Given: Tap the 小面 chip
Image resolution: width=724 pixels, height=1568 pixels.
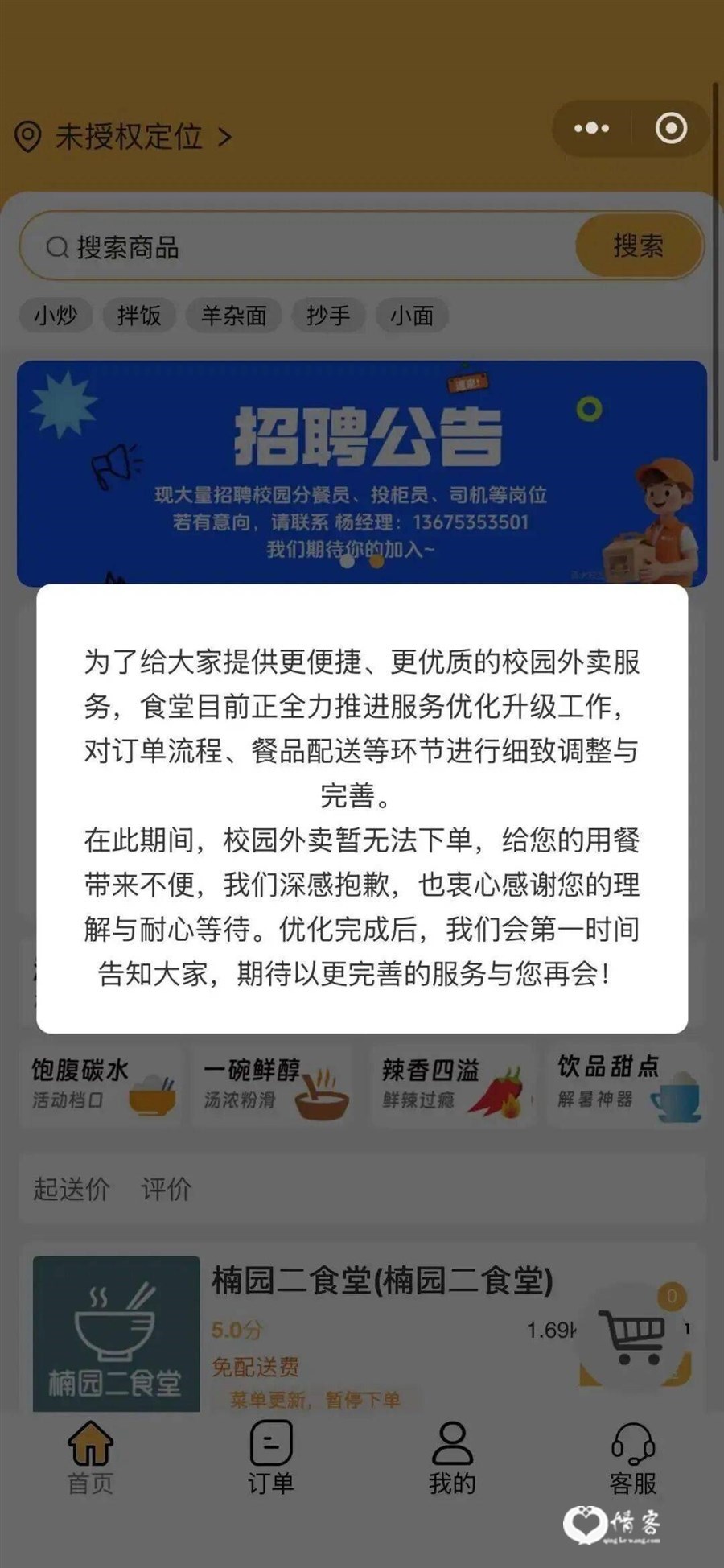Looking at the screenshot, I should click(412, 316).
